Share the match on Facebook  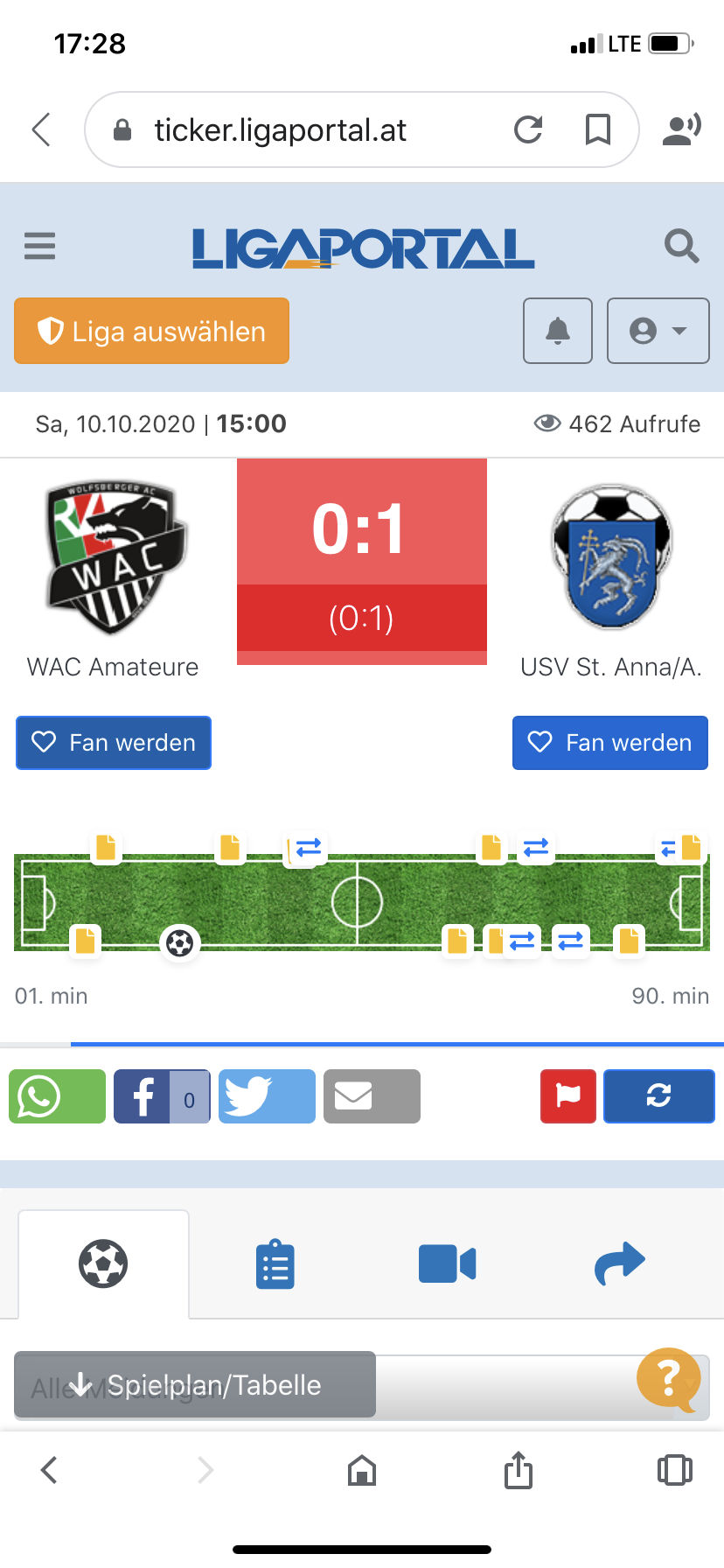tap(162, 1096)
